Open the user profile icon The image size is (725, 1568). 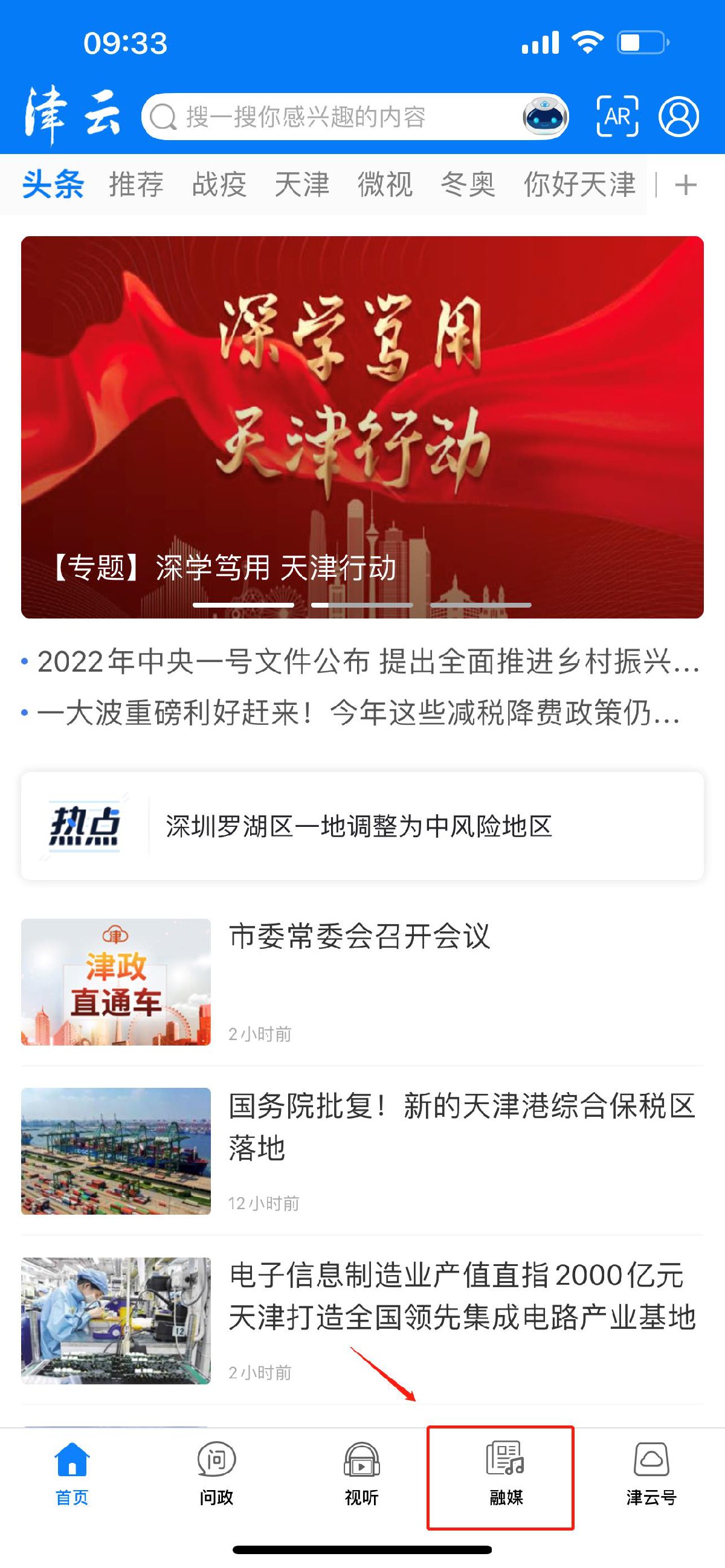tap(678, 116)
